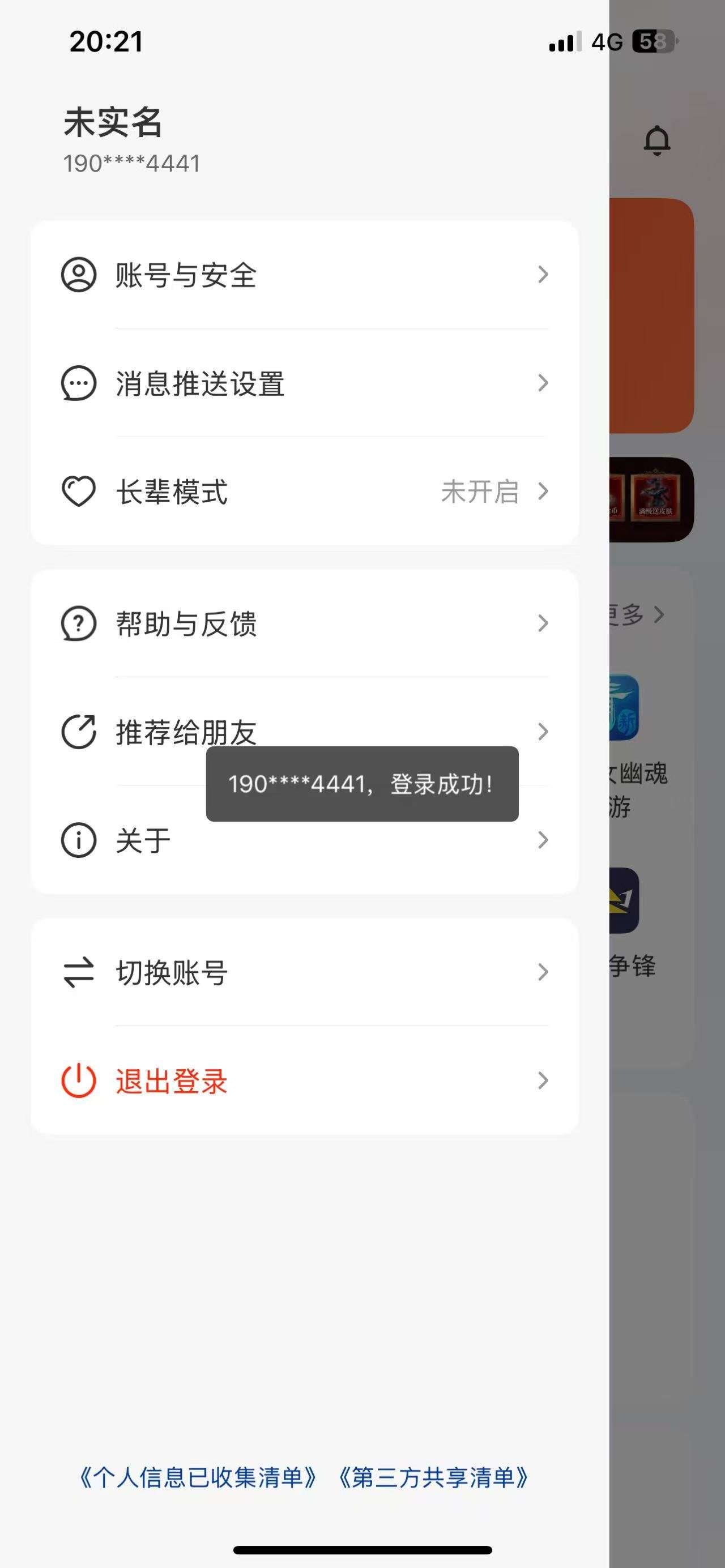This screenshot has width=725, height=1568.
Task: Click the red power icon for 退出登录
Action: point(78,1082)
